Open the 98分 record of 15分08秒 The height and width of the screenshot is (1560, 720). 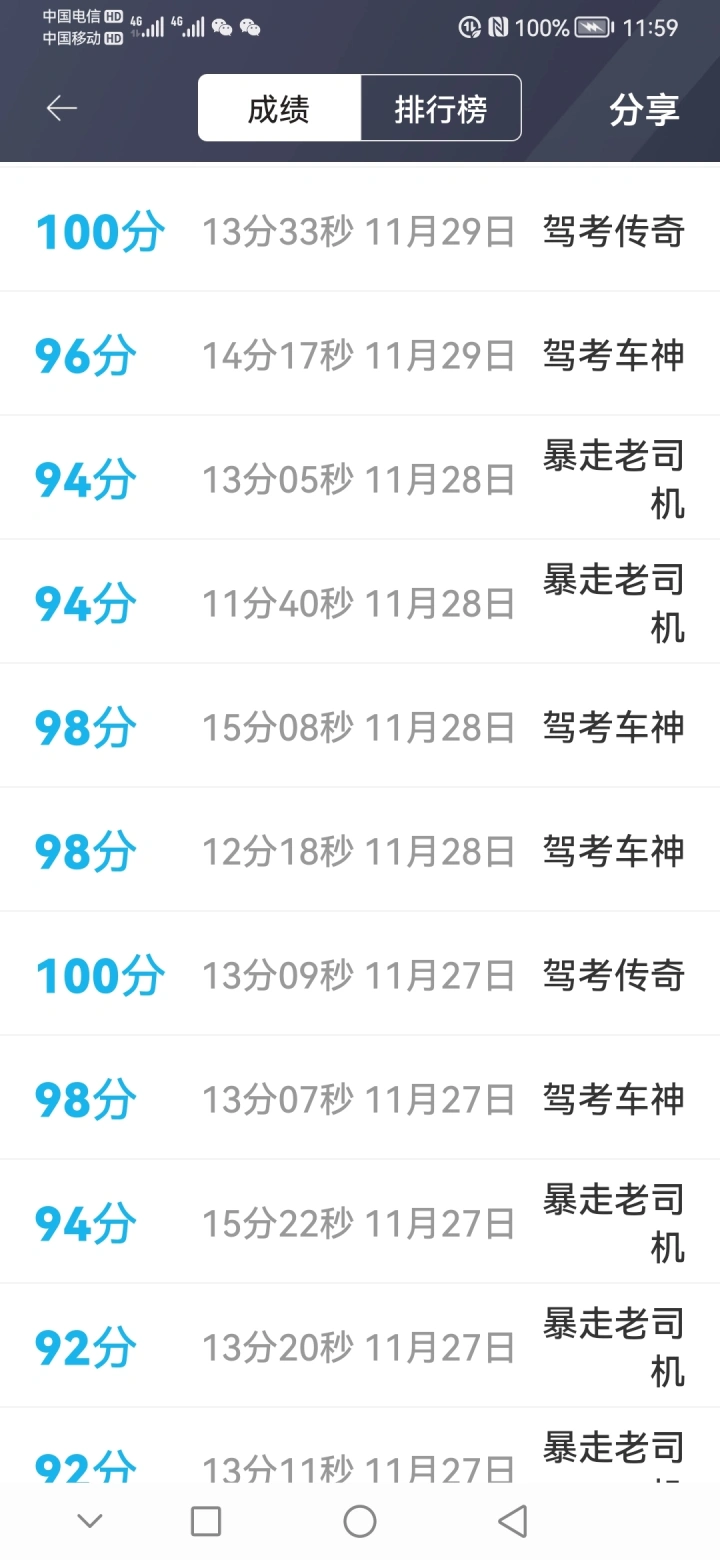360,726
